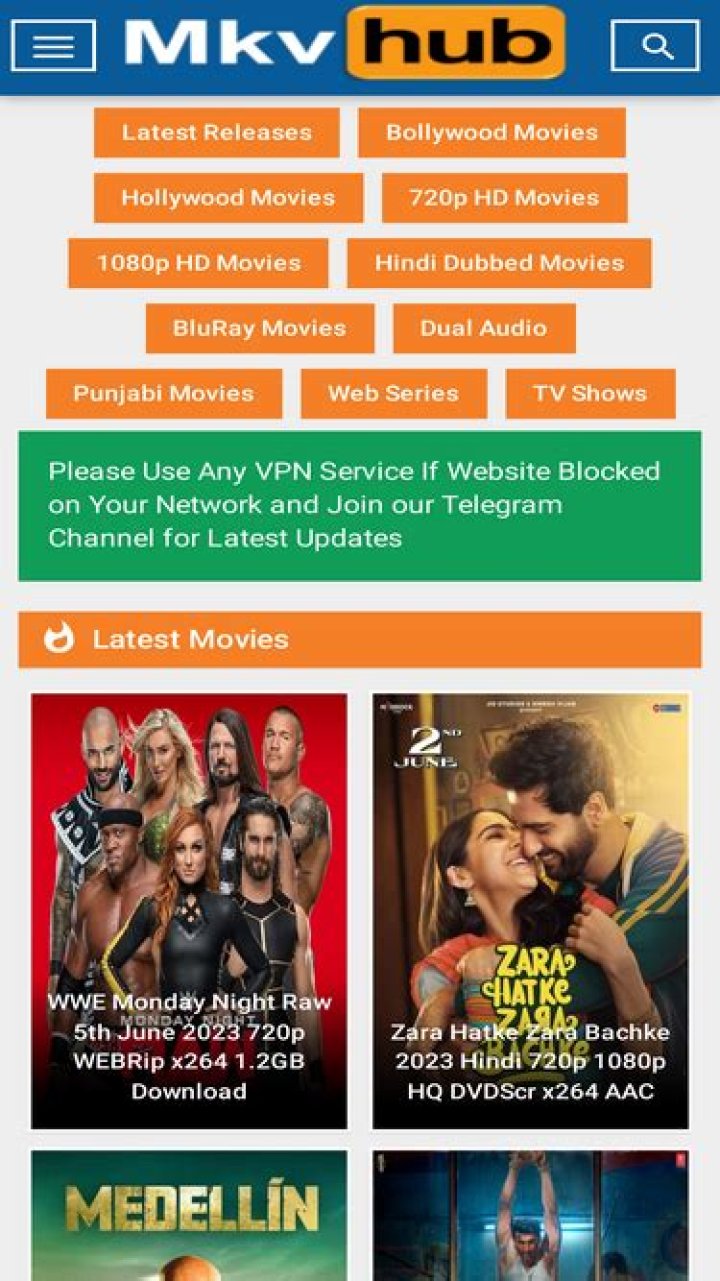Browse Bollywood Movies section
Image resolution: width=720 pixels, height=1281 pixels.
click(491, 132)
